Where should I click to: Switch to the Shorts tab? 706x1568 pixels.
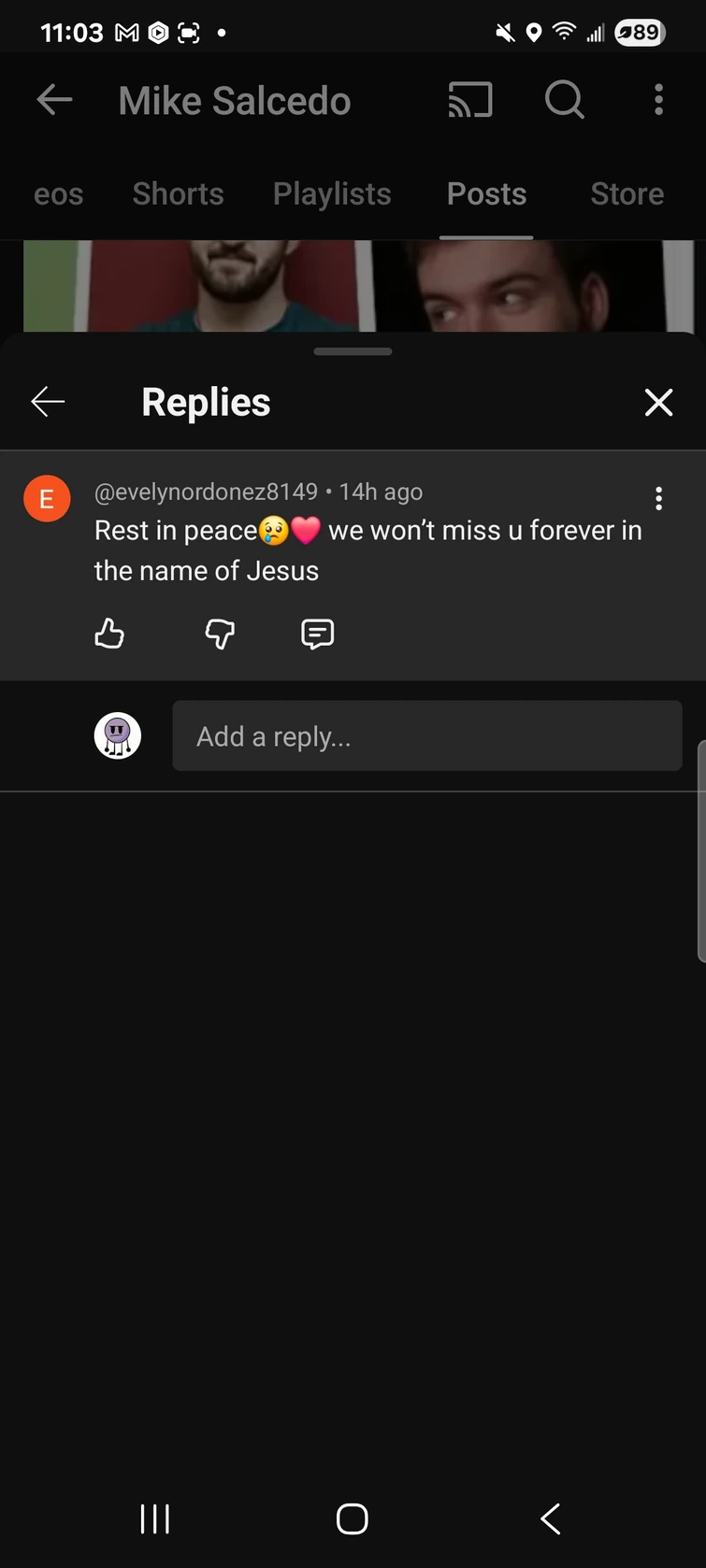coord(178,193)
